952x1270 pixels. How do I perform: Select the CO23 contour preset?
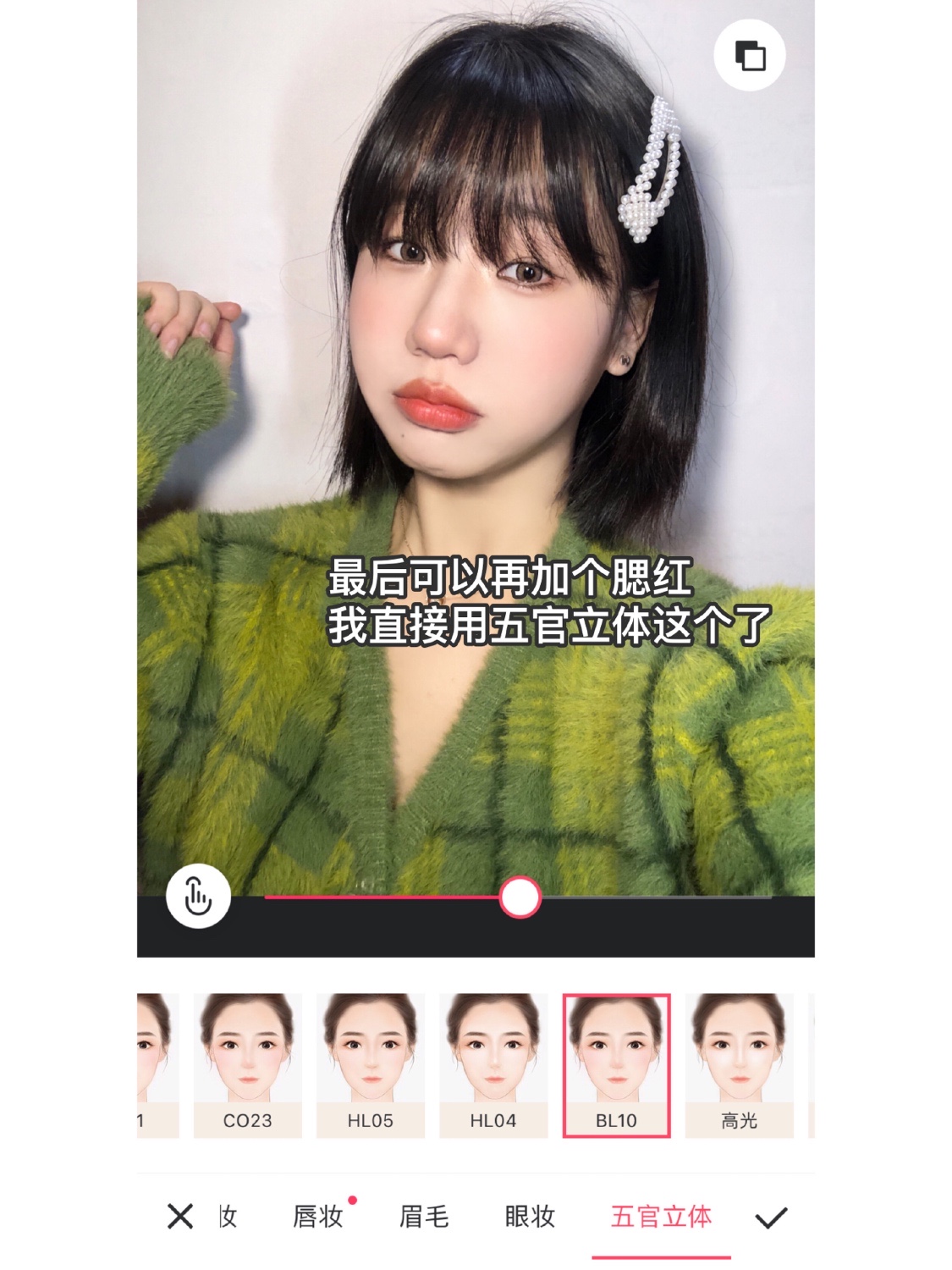tap(247, 1064)
